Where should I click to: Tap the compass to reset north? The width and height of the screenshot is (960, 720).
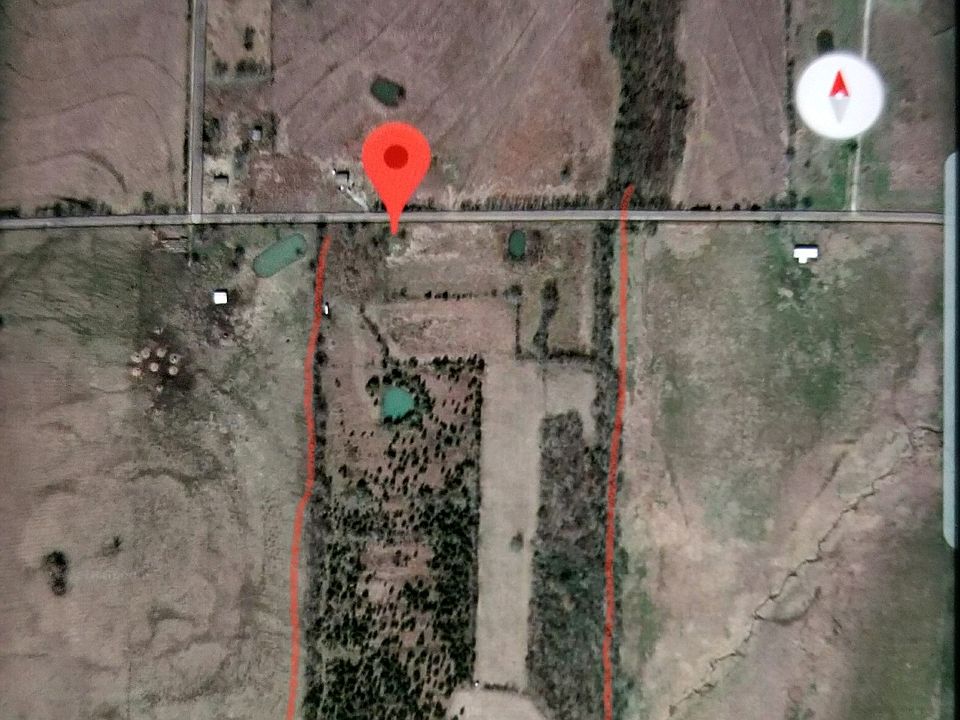(840, 96)
